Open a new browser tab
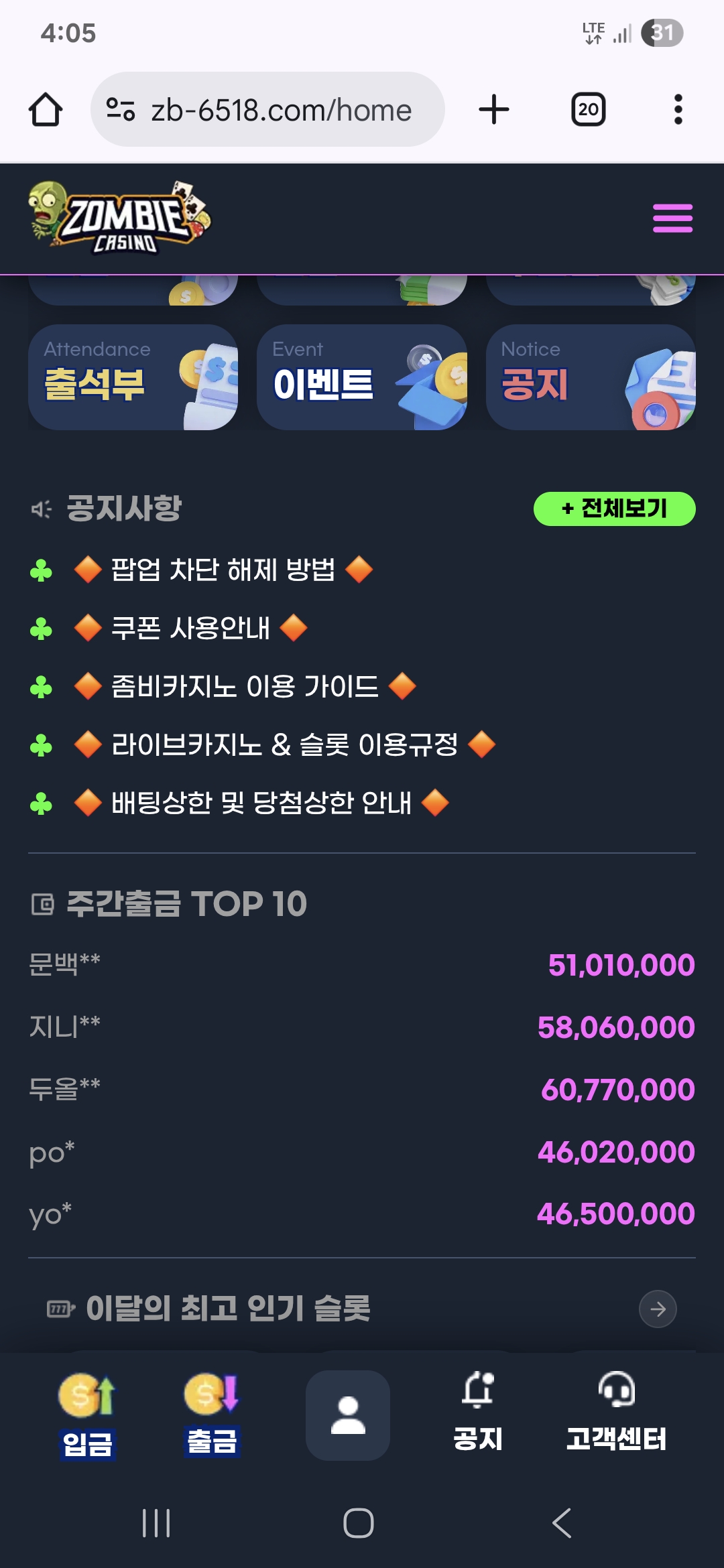The height and width of the screenshot is (1568, 724). pos(494,110)
